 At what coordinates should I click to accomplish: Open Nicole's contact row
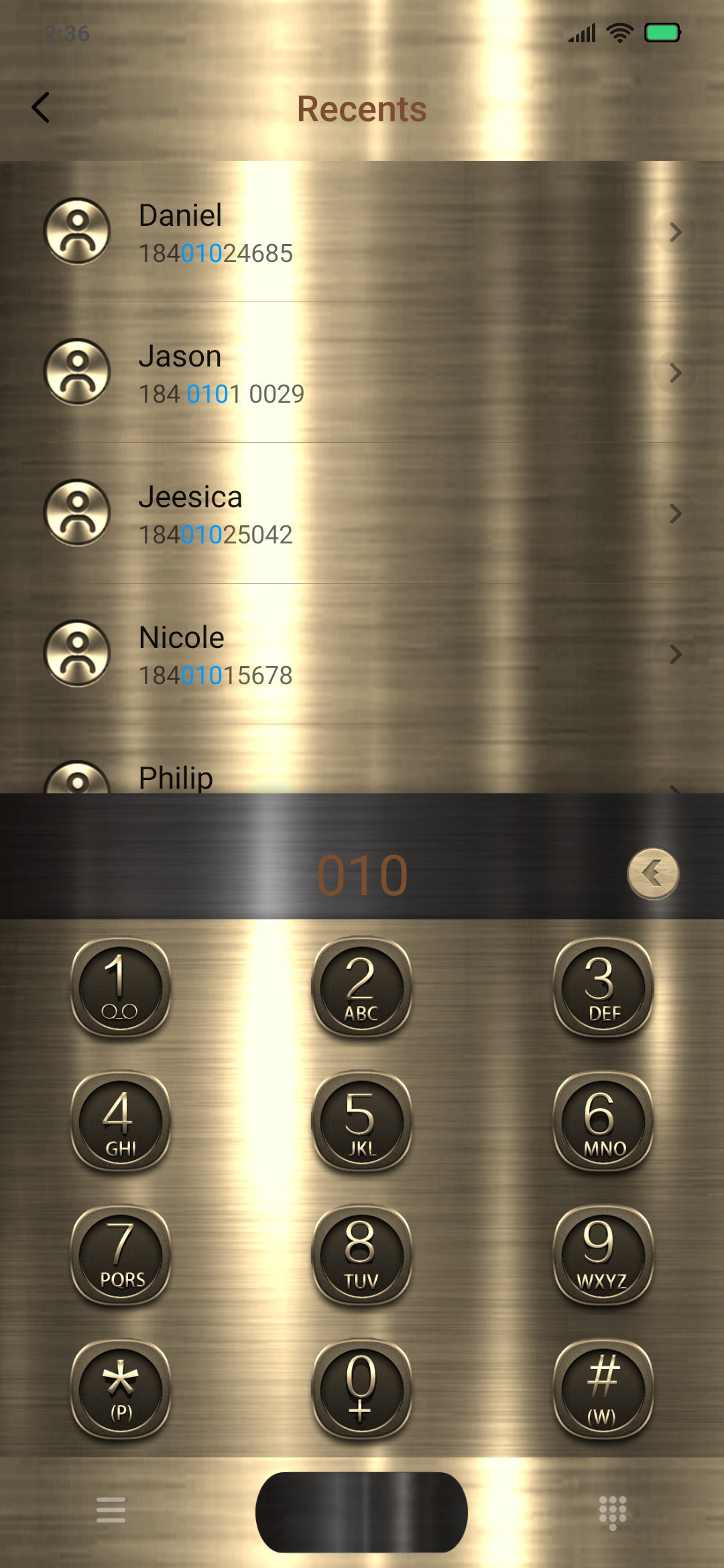tap(362, 654)
